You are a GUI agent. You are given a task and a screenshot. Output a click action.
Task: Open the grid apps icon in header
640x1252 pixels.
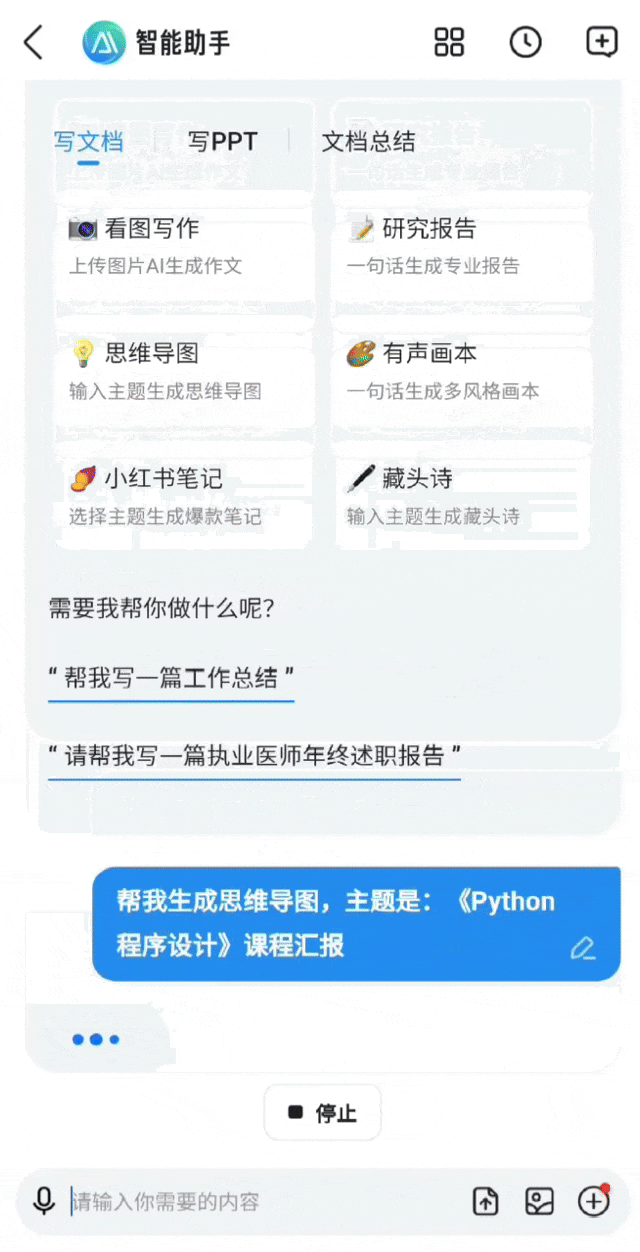coord(449,42)
